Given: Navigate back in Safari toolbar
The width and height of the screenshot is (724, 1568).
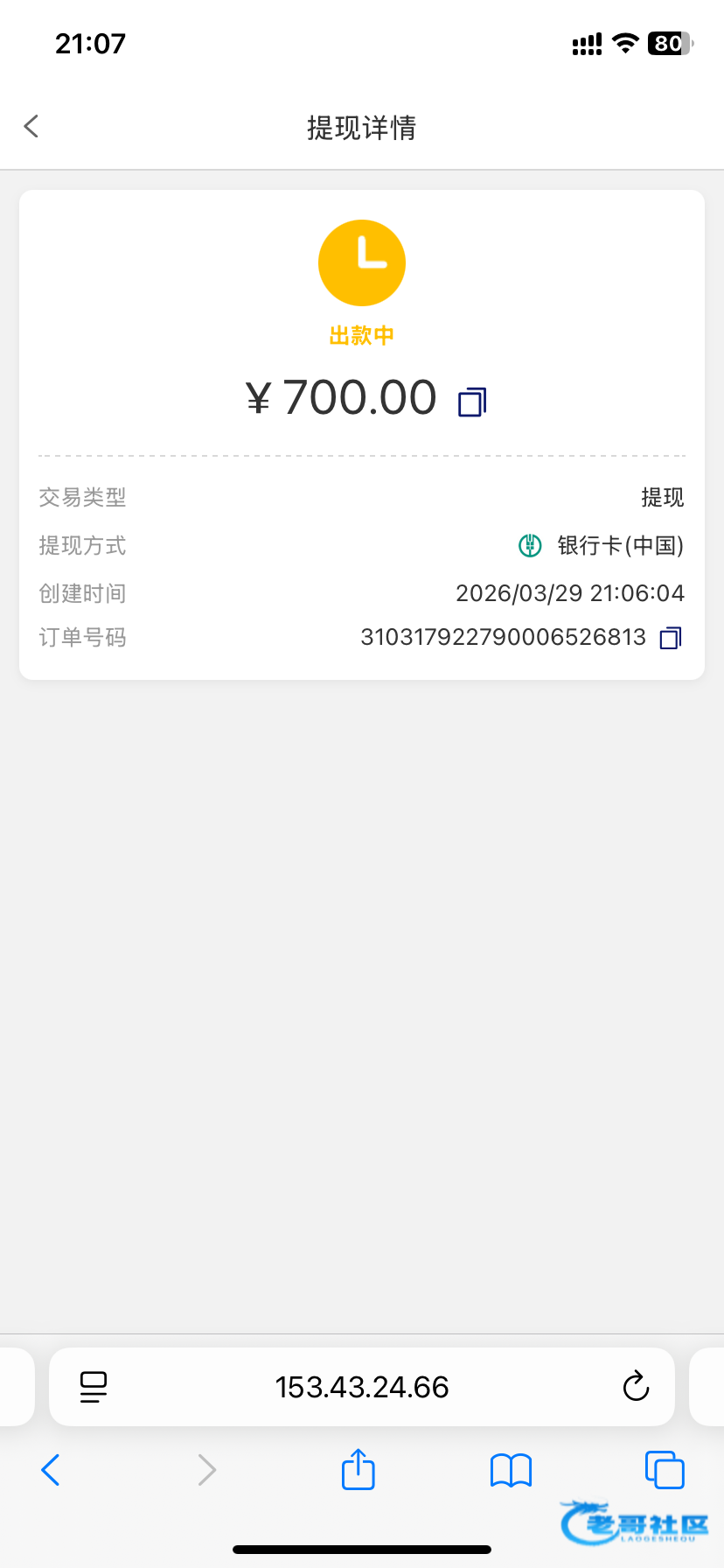Looking at the screenshot, I should pyautogui.click(x=51, y=1470).
